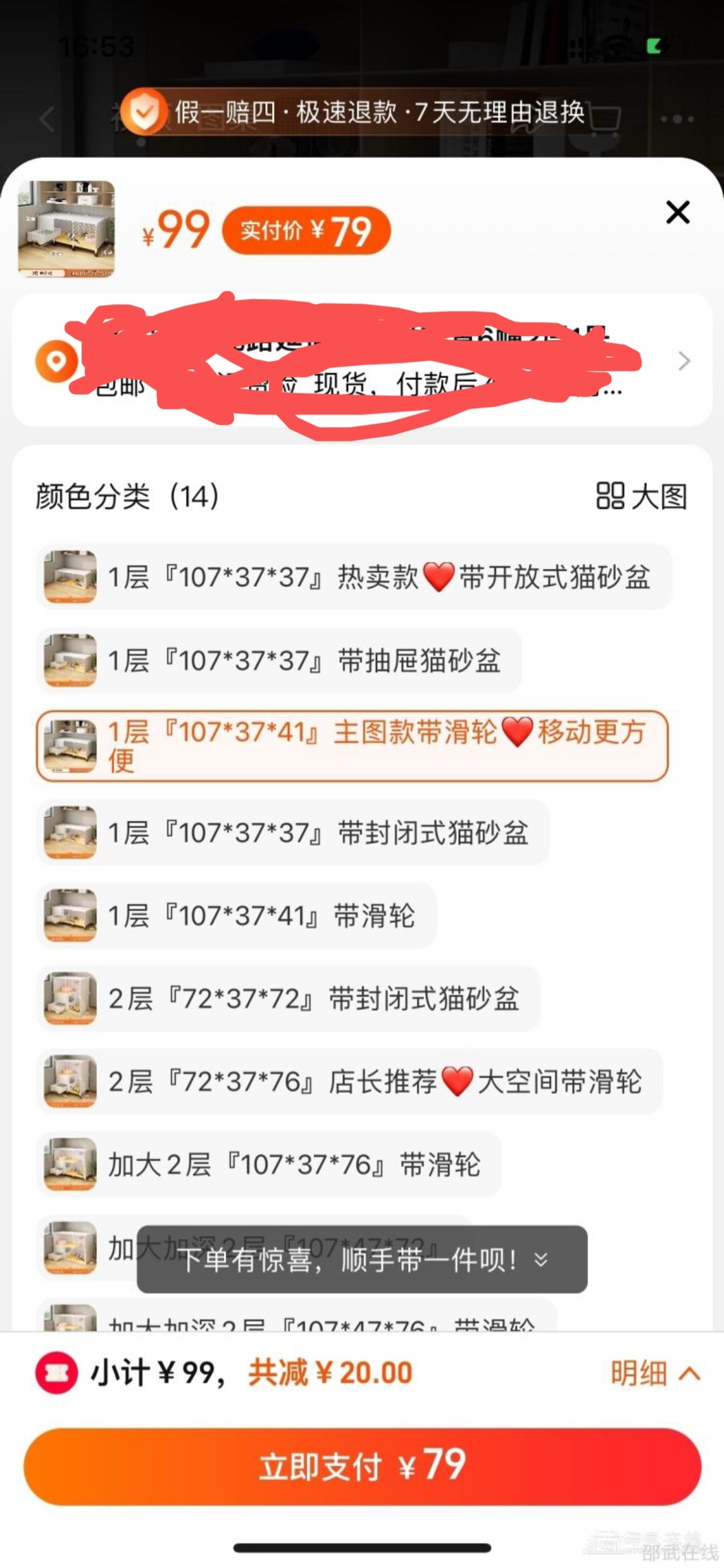
Task: Choose 2层 72*37*76 店长推荐大空间带滑轮
Action: tap(349, 1082)
